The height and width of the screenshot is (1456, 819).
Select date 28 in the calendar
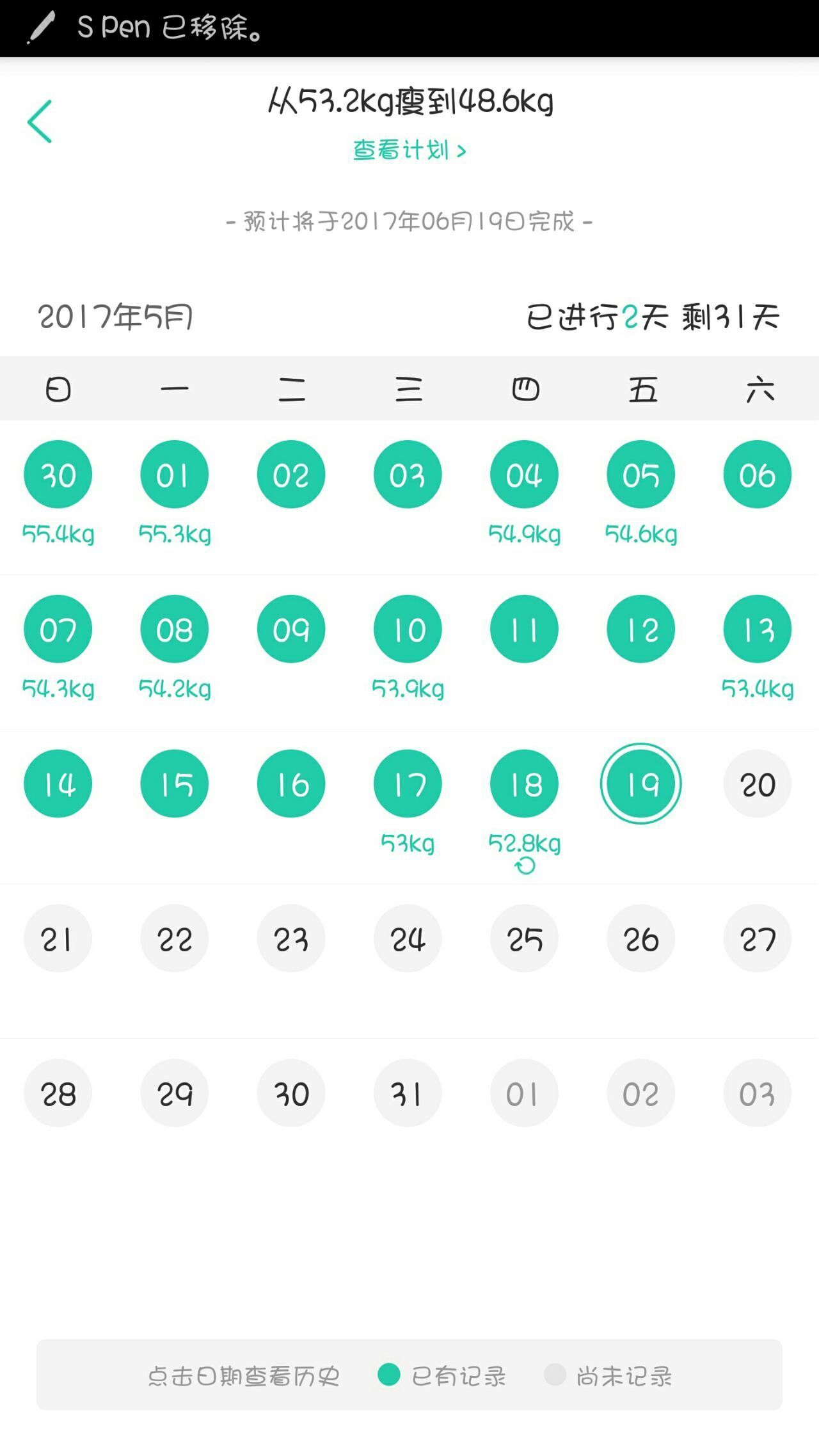tap(58, 1093)
